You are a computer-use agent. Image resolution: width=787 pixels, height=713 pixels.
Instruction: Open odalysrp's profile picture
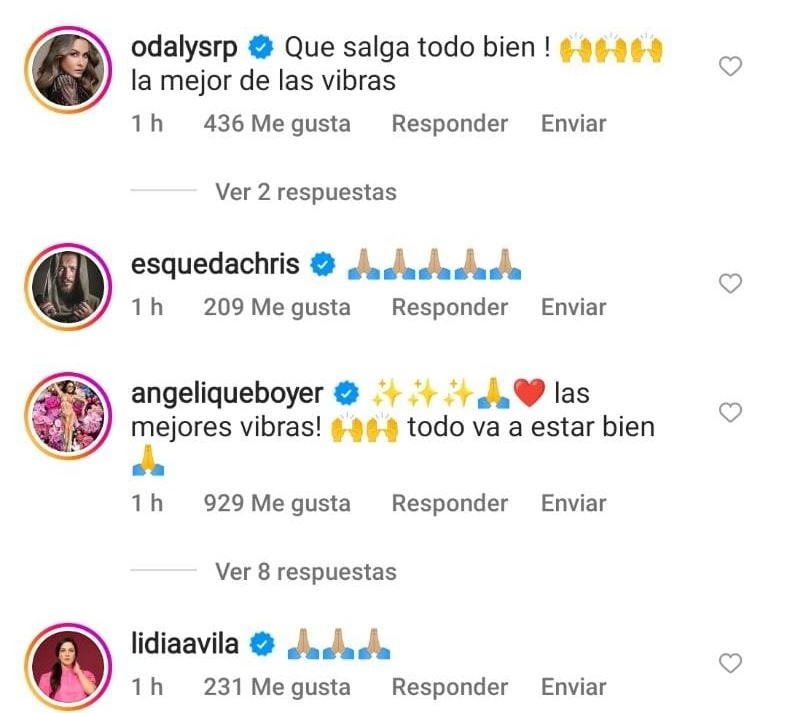tap(68, 72)
